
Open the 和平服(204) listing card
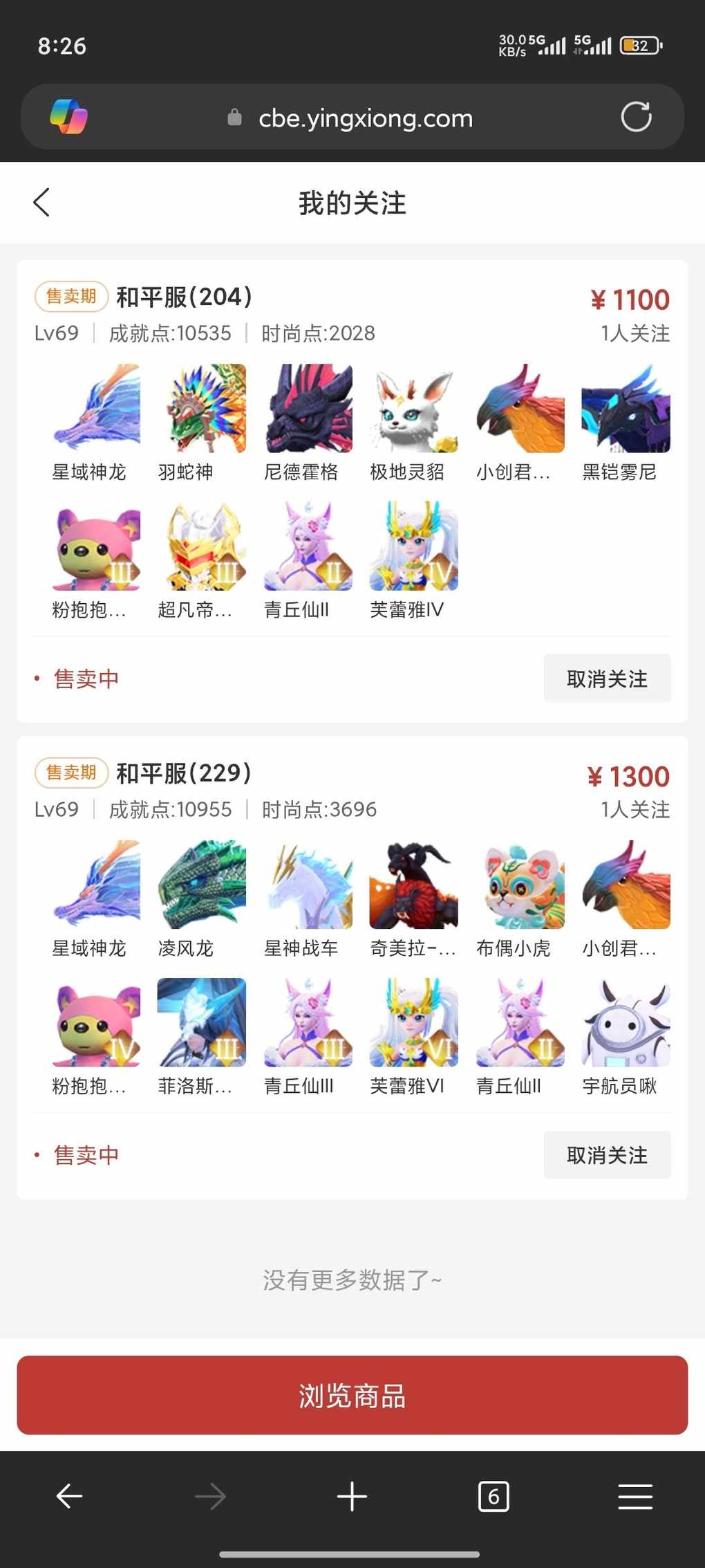click(x=184, y=297)
